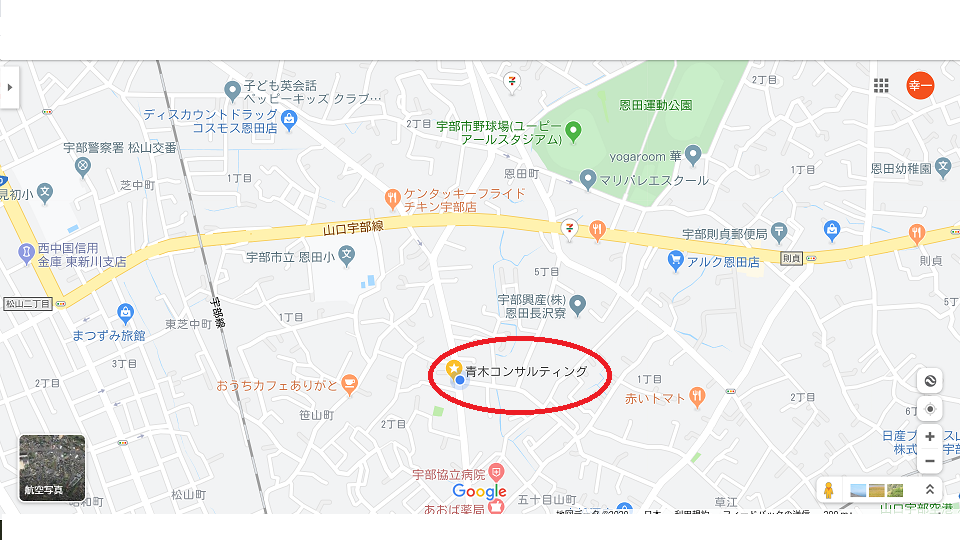
Task: Select the アルク恩田店 shopping pin
Action: tap(676, 260)
